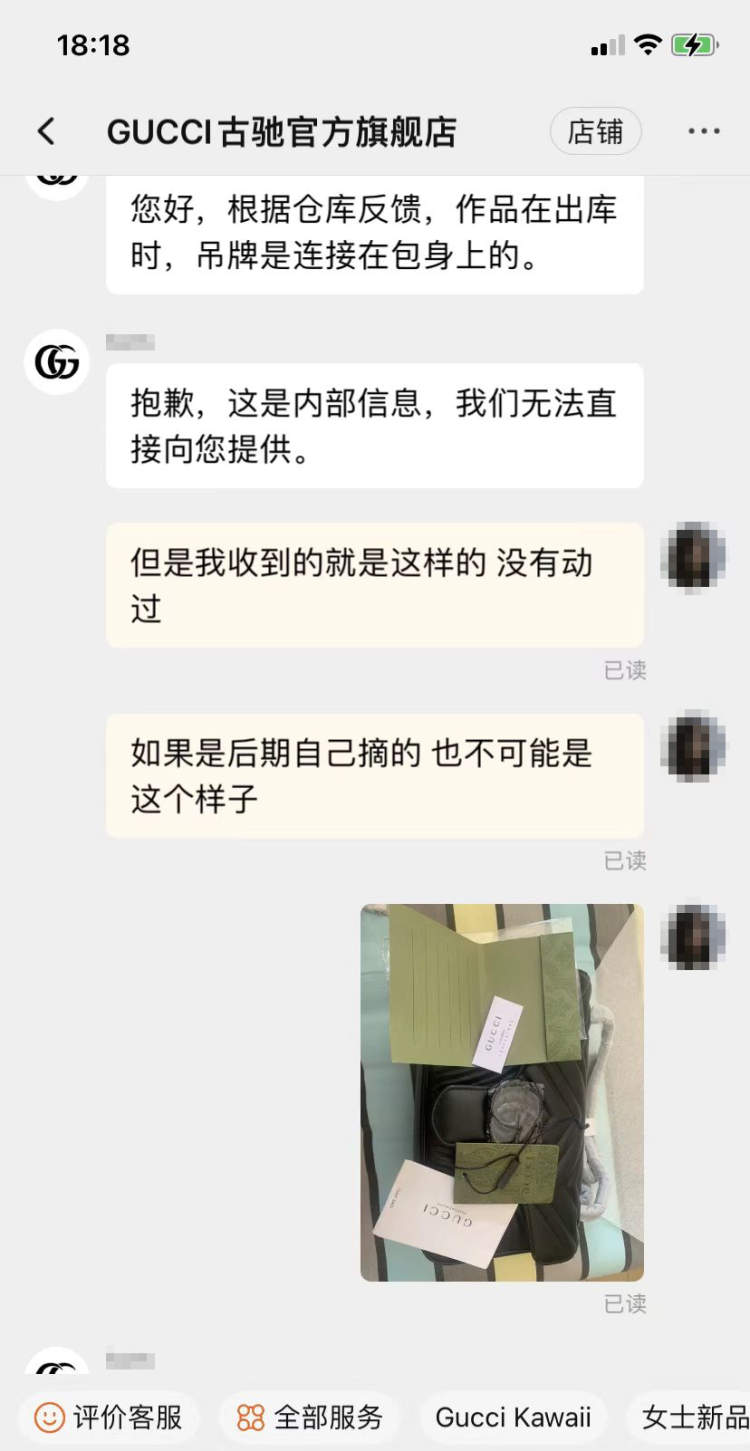The height and width of the screenshot is (1451, 750).
Task: Open the three-dot overflow menu
Action: 703,132
